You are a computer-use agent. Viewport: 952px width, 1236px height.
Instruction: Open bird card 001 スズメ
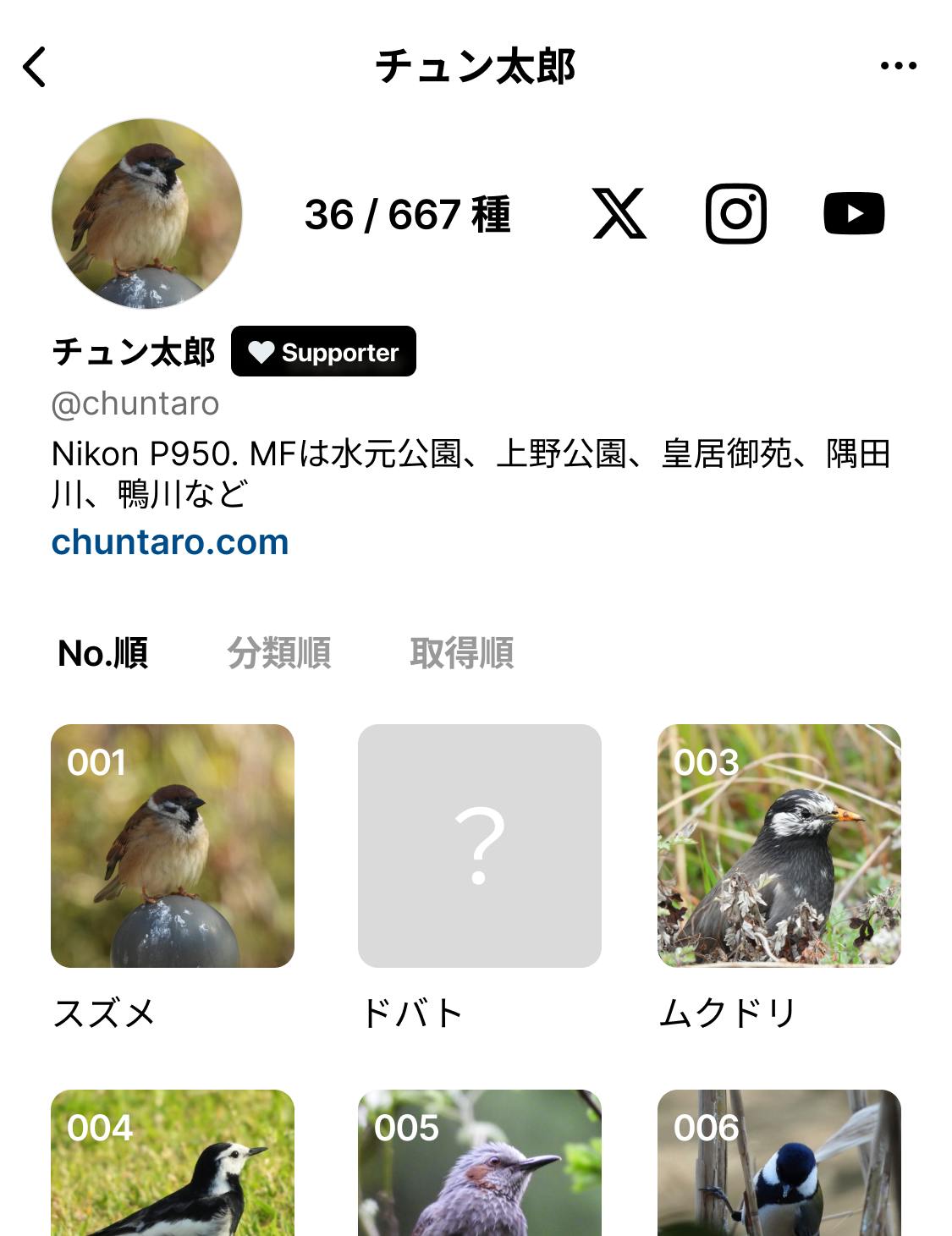click(x=173, y=846)
